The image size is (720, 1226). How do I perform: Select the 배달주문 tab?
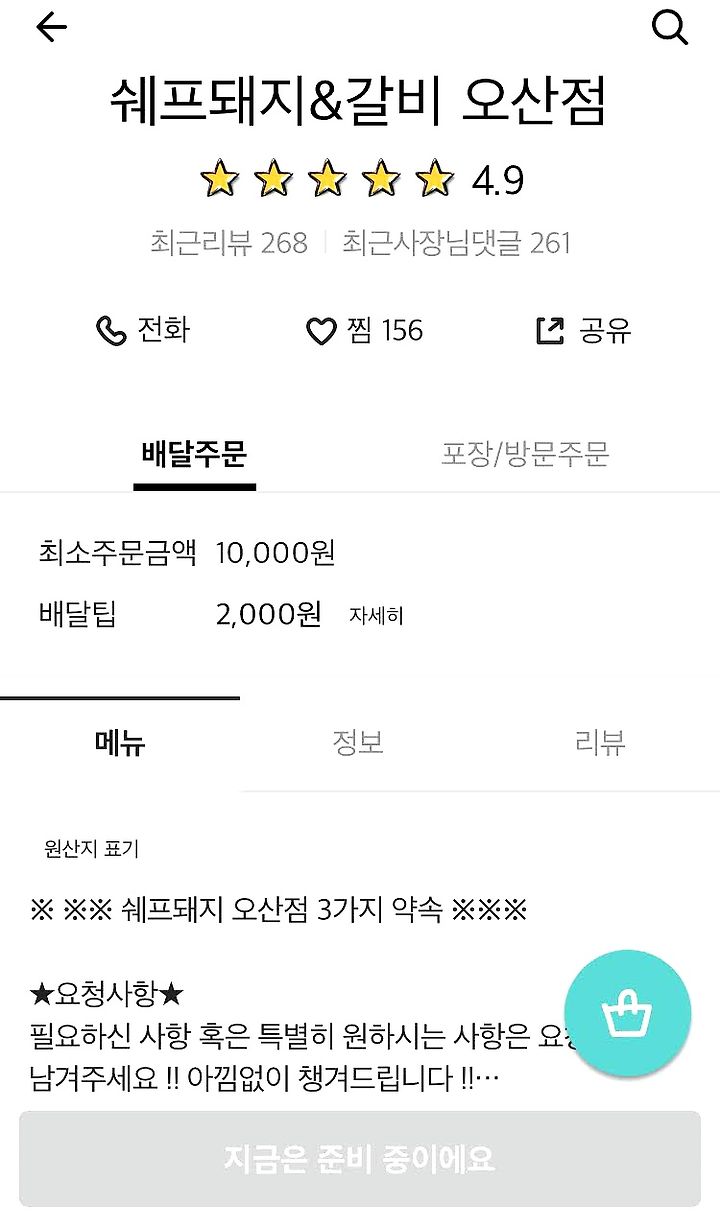tap(194, 455)
